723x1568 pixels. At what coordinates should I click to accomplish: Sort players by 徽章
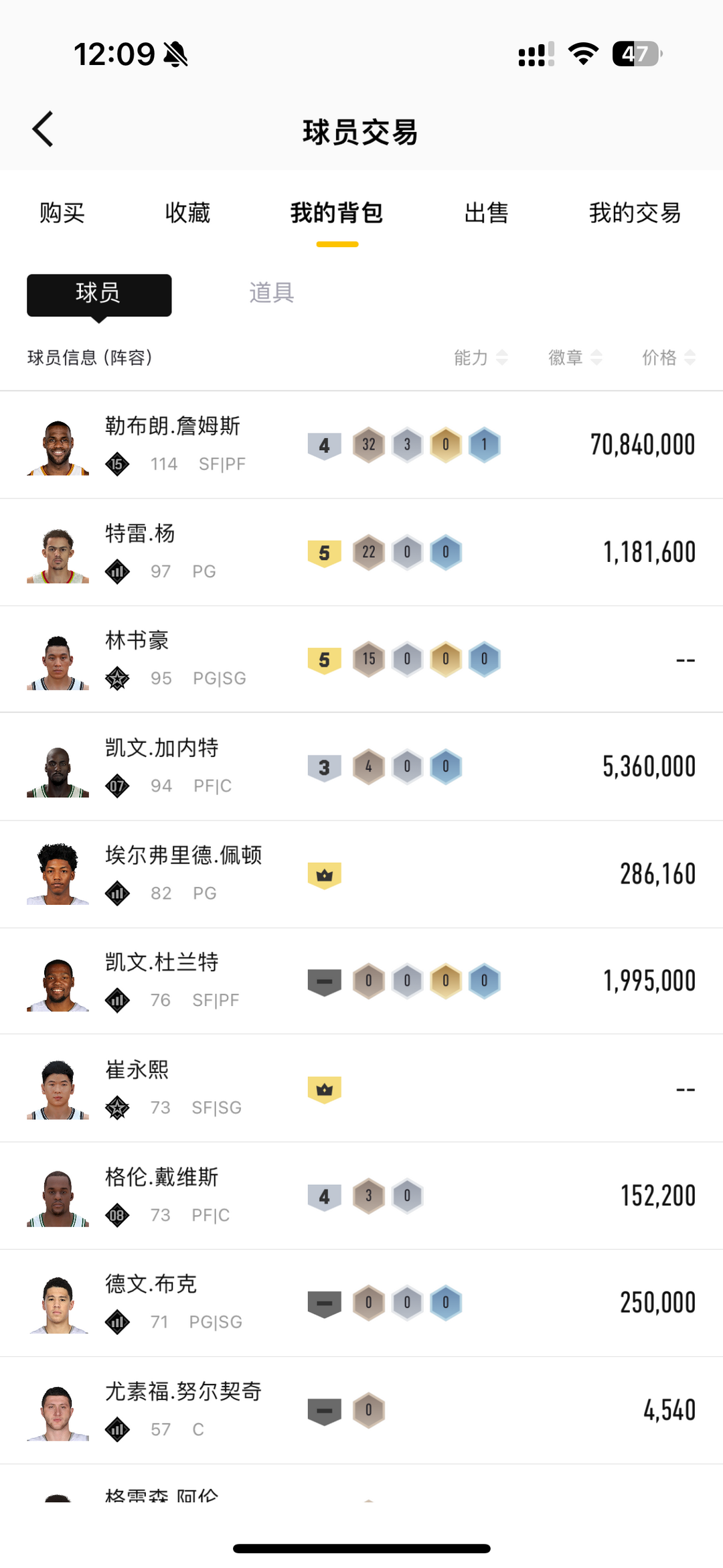click(x=574, y=358)
